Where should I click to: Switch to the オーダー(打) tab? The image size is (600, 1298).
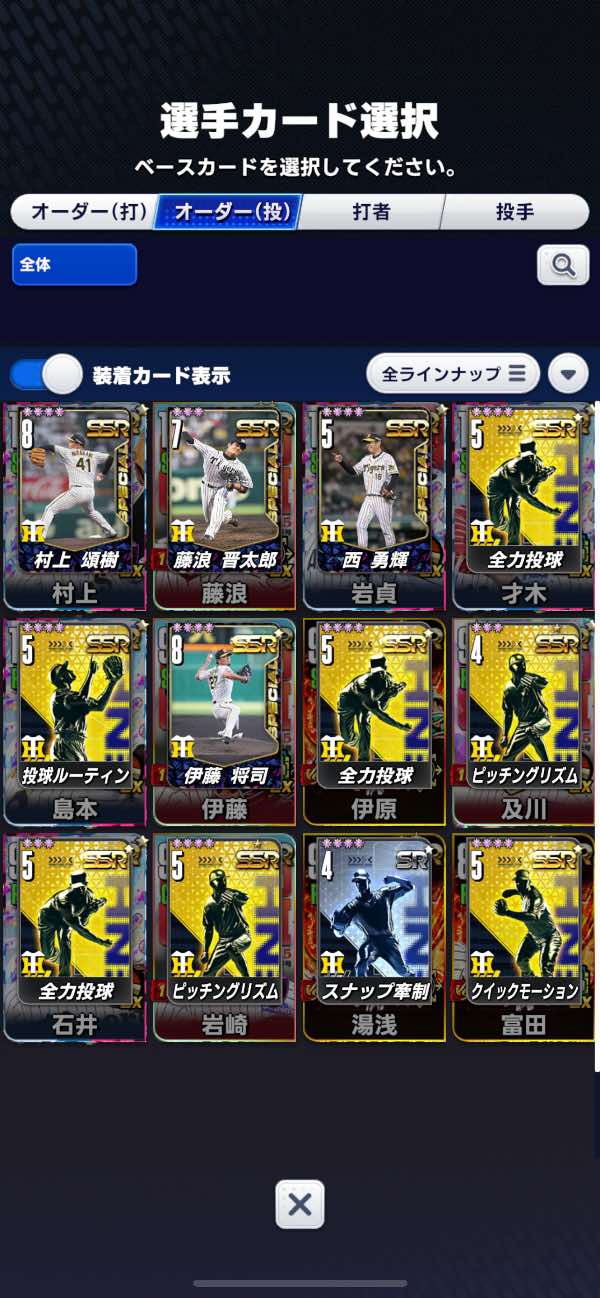[x=85, y=212]
